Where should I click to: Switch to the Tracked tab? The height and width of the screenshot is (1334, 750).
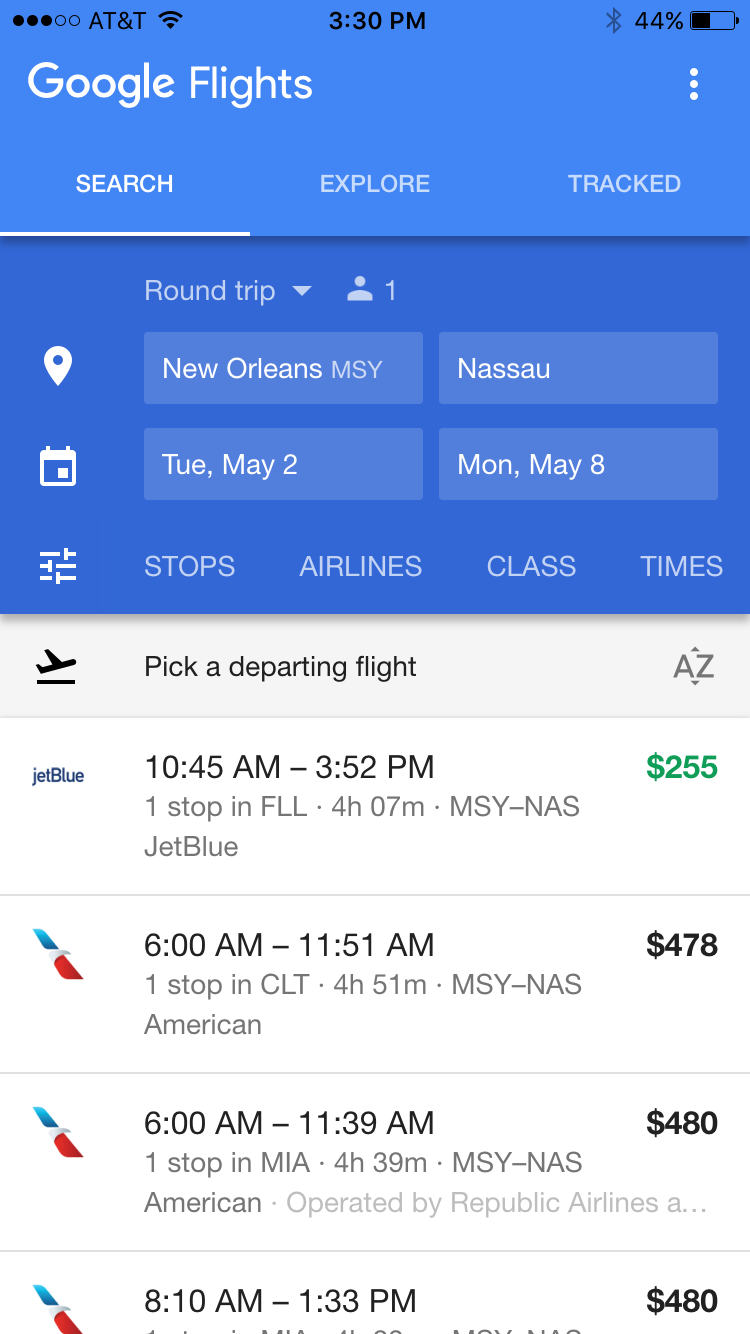[624, 184]
